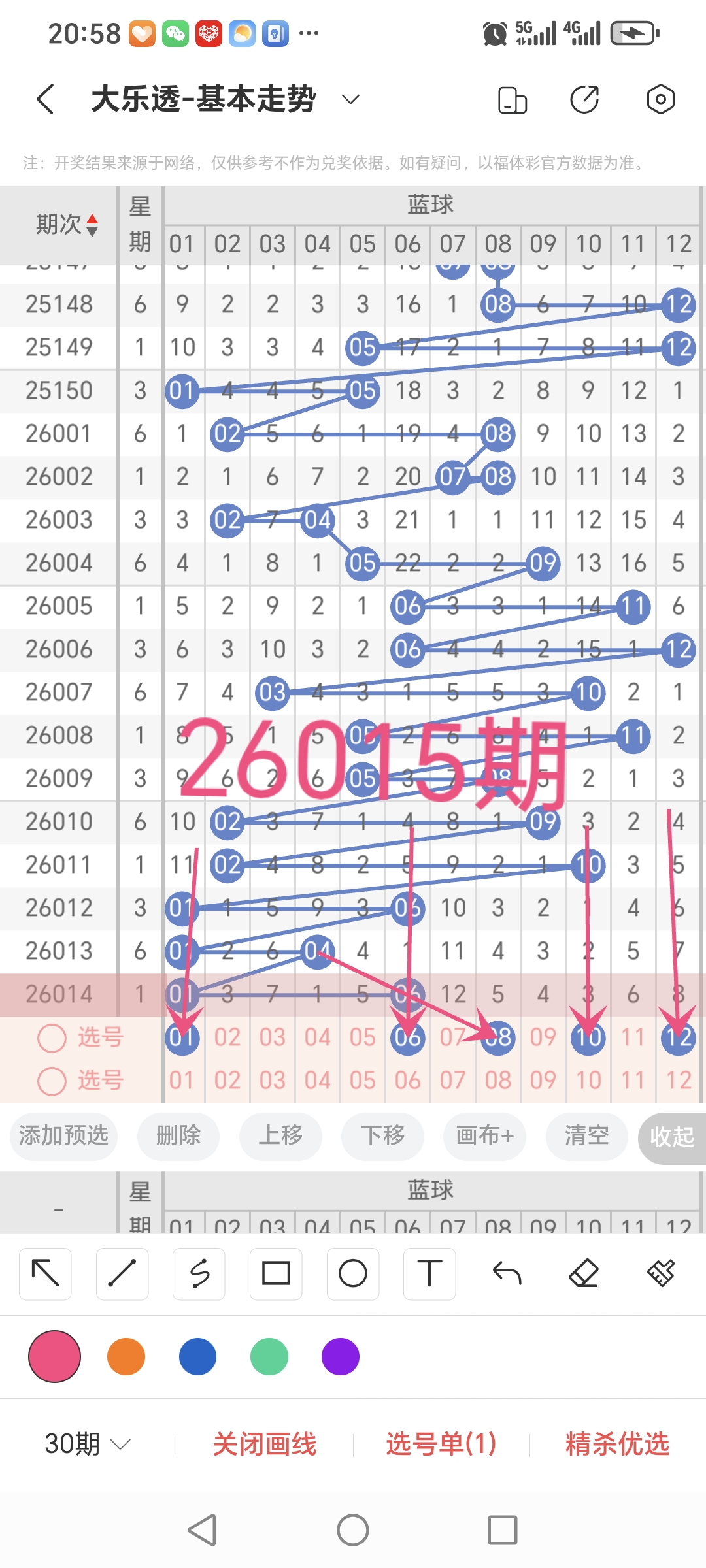
Task: Open the multi-window icon in the title bar
Action: pyautogui.click(x=512, y=98)
